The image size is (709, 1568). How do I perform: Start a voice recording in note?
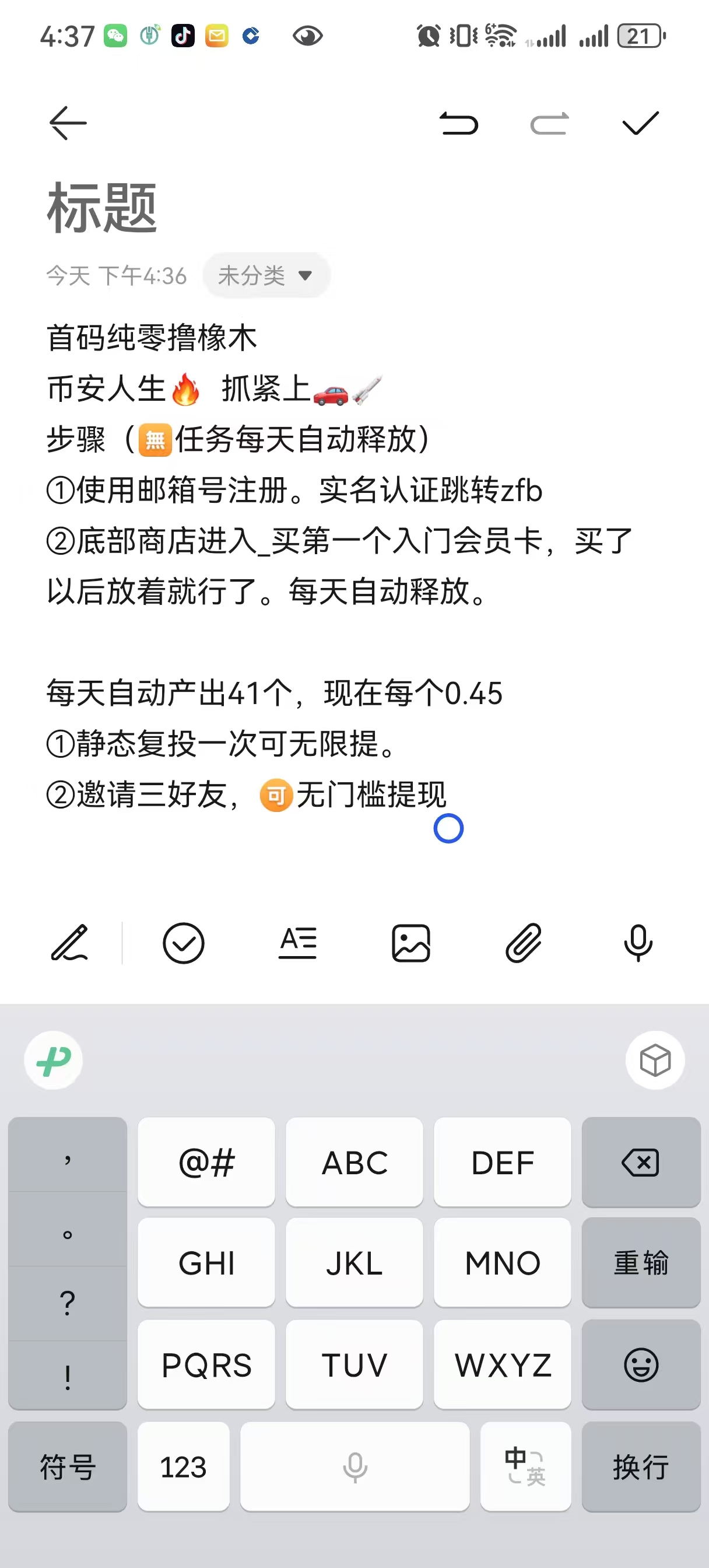coord(638,943)
